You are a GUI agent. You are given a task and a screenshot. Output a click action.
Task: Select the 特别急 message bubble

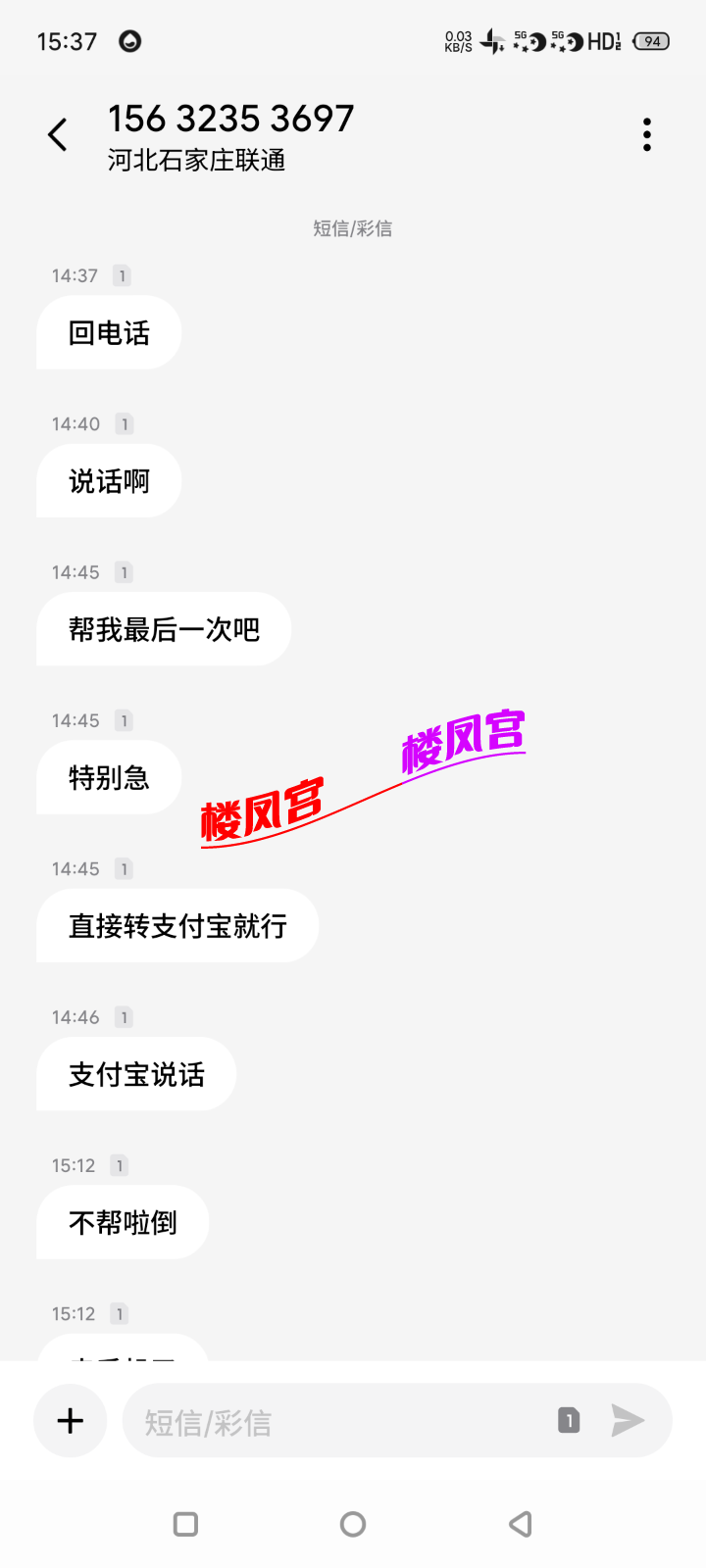click(108, 776)
